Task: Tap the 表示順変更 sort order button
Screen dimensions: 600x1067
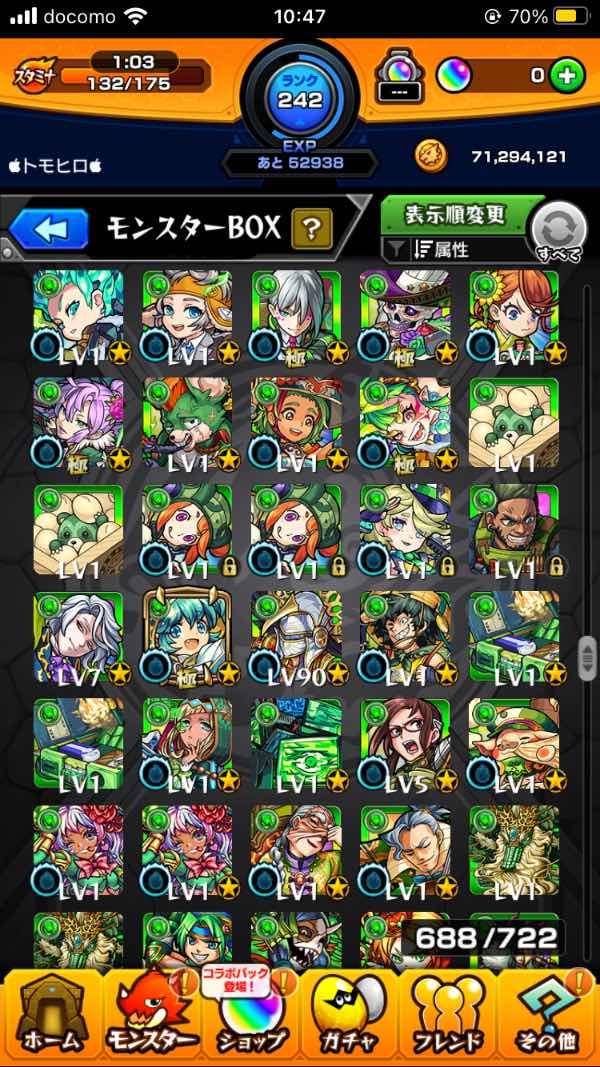Action: (456, 214)
